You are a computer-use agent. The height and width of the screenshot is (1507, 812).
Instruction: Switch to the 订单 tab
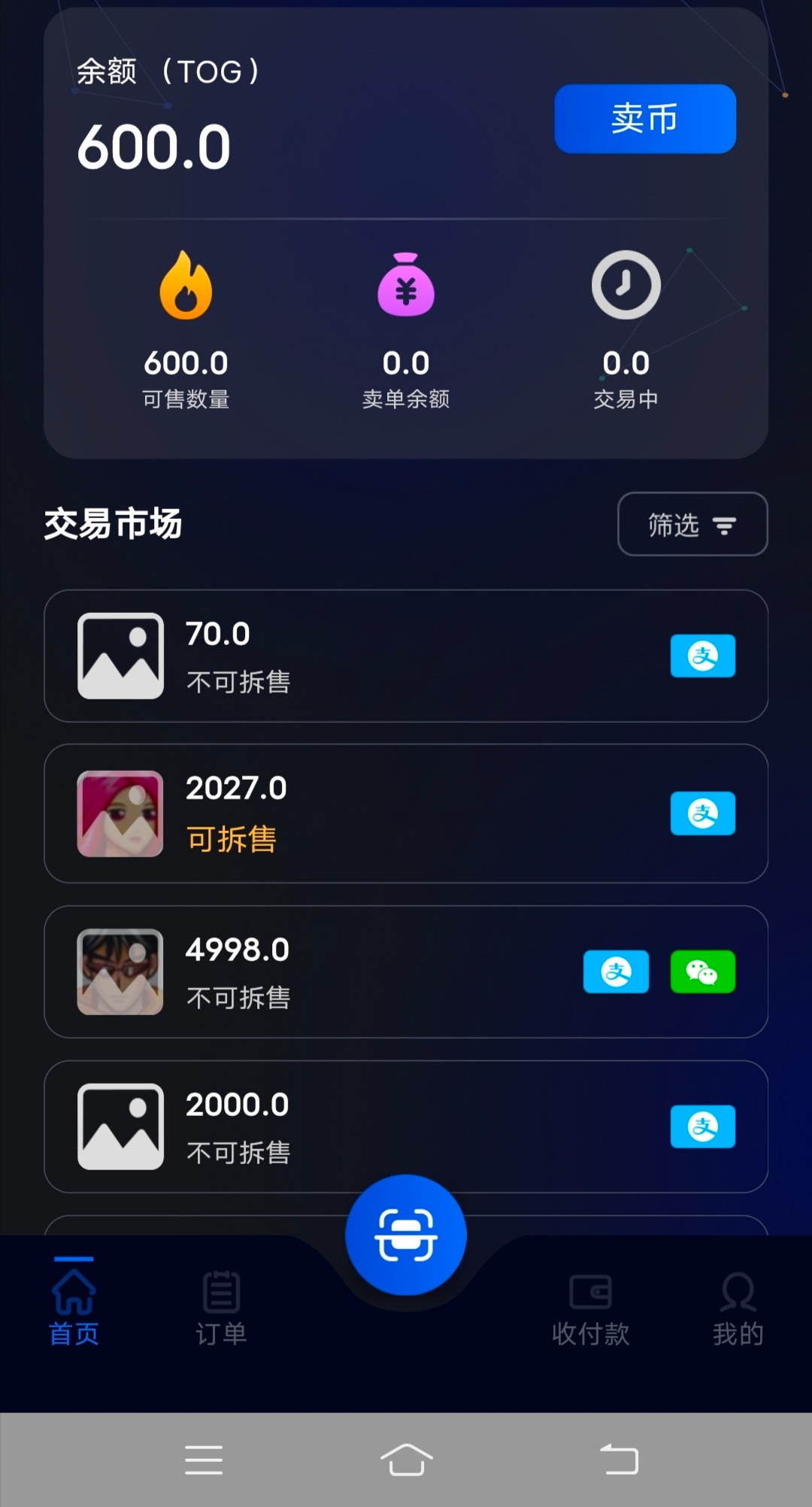click(x=221, y=1307)
